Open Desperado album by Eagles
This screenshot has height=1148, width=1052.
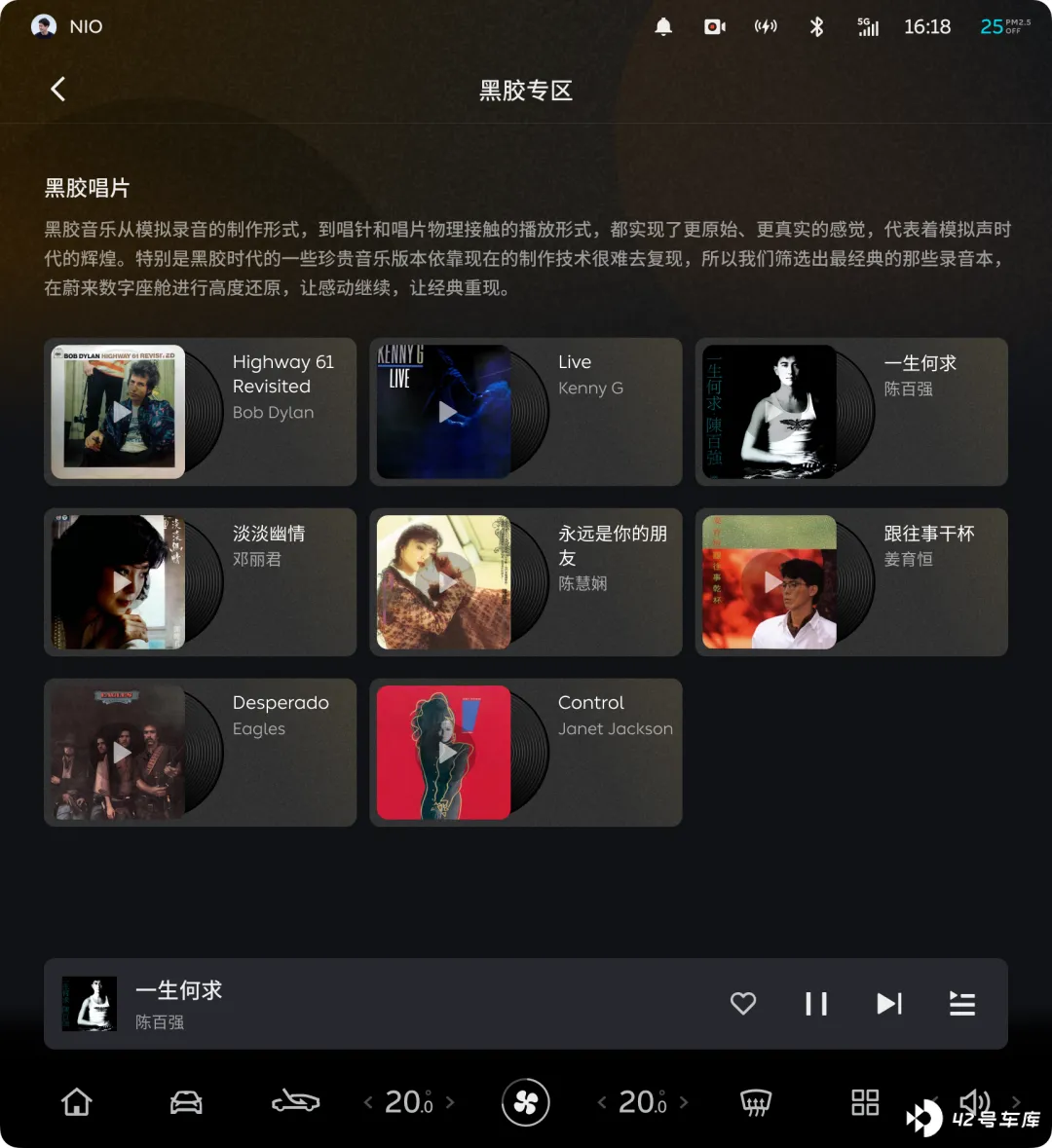(200, 752)
